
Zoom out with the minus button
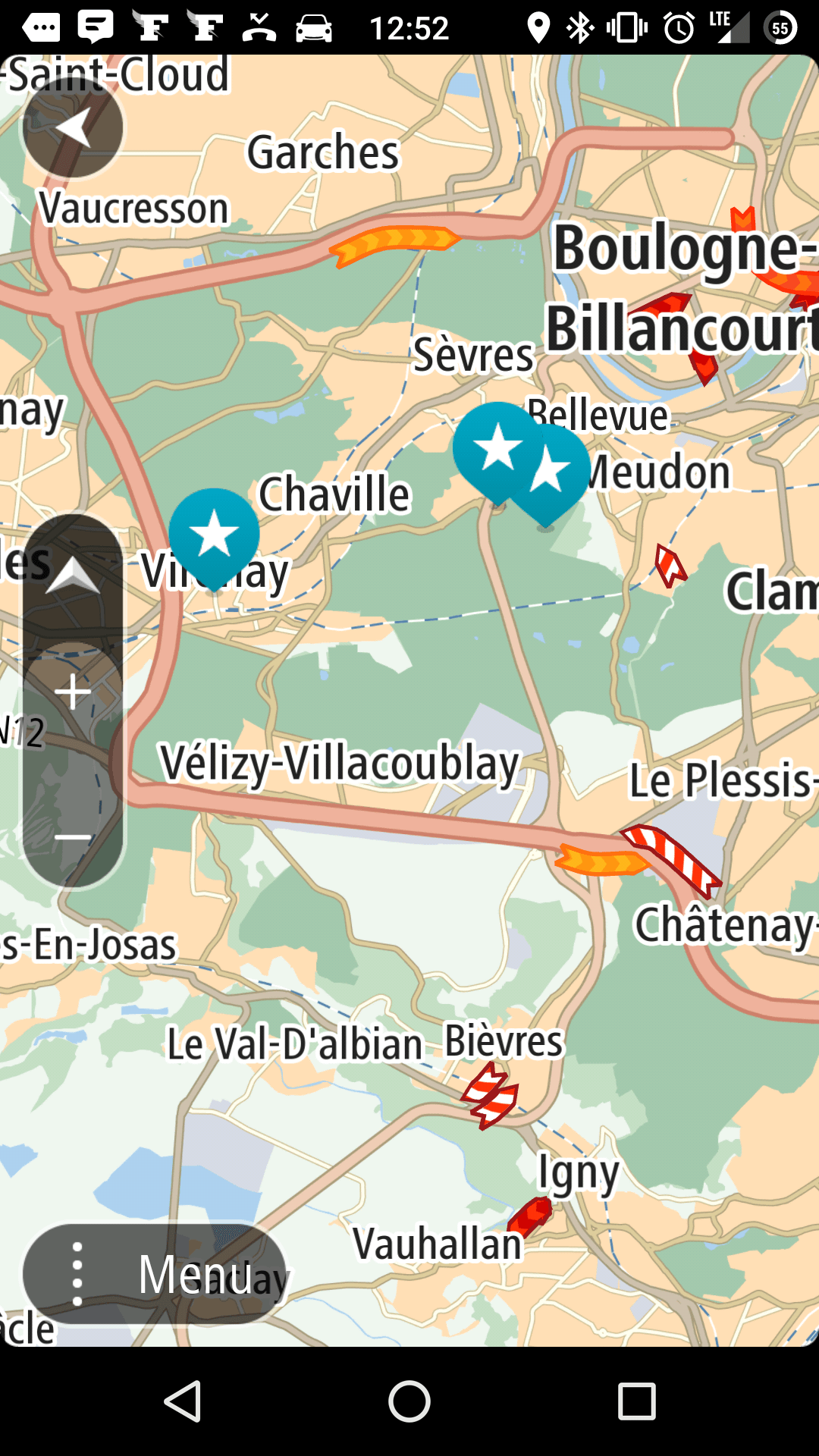click(x=73, y=837)
